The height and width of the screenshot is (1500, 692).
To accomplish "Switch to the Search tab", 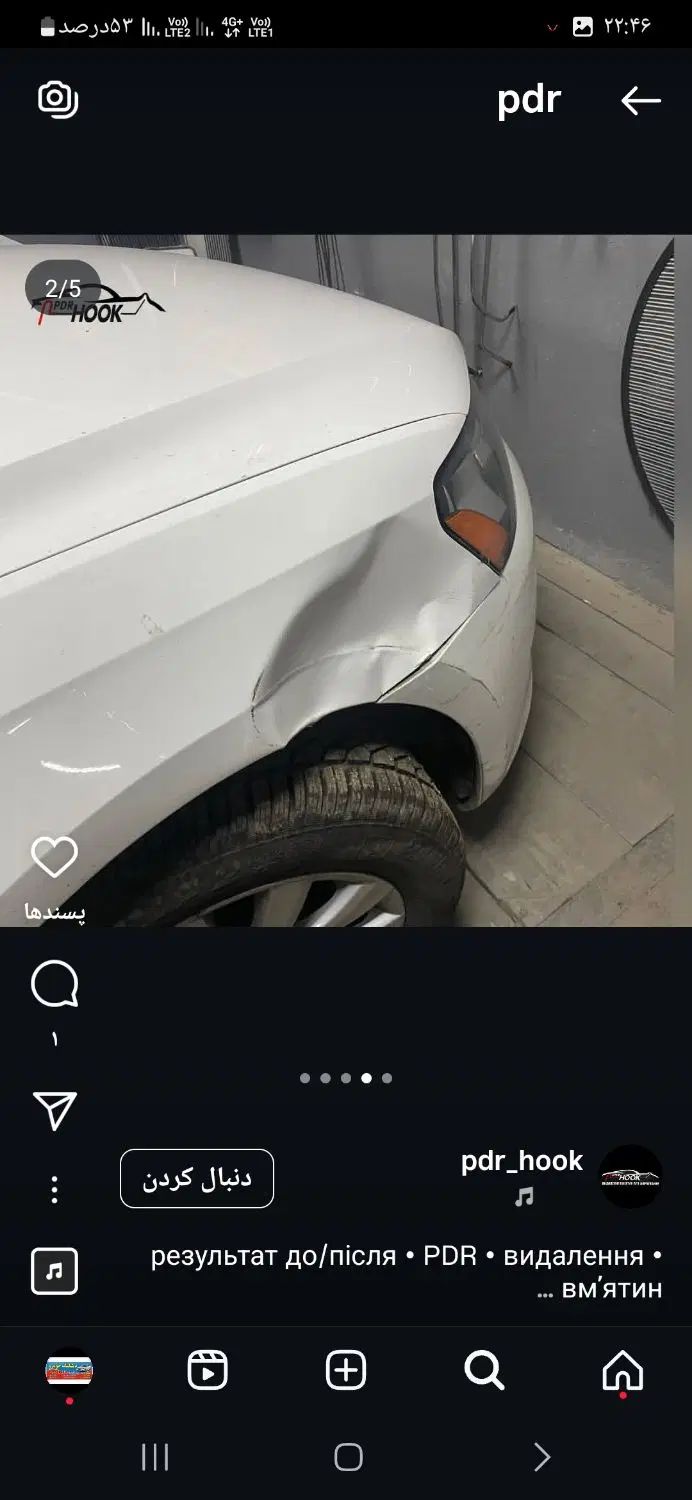I will 484,1370.
